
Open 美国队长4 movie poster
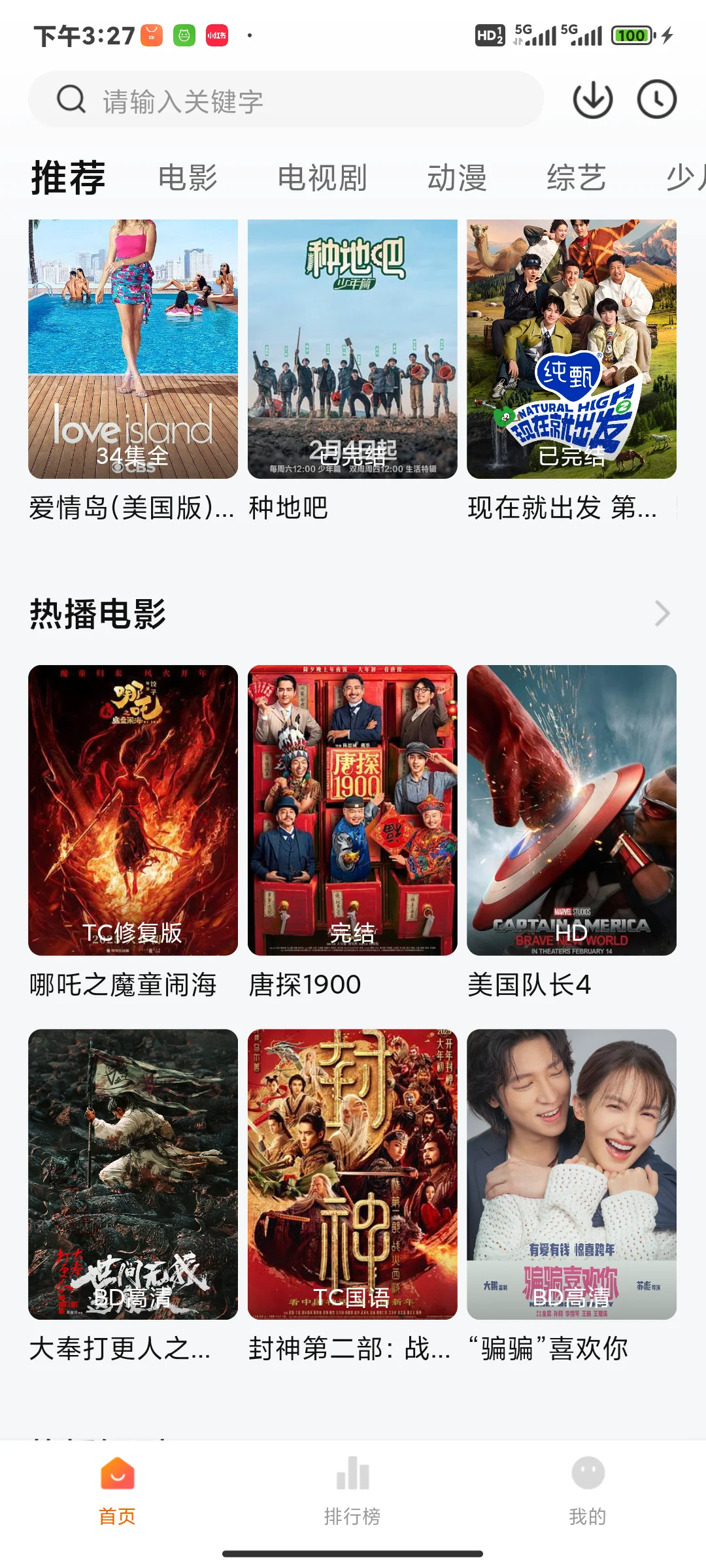coord(571,810)
